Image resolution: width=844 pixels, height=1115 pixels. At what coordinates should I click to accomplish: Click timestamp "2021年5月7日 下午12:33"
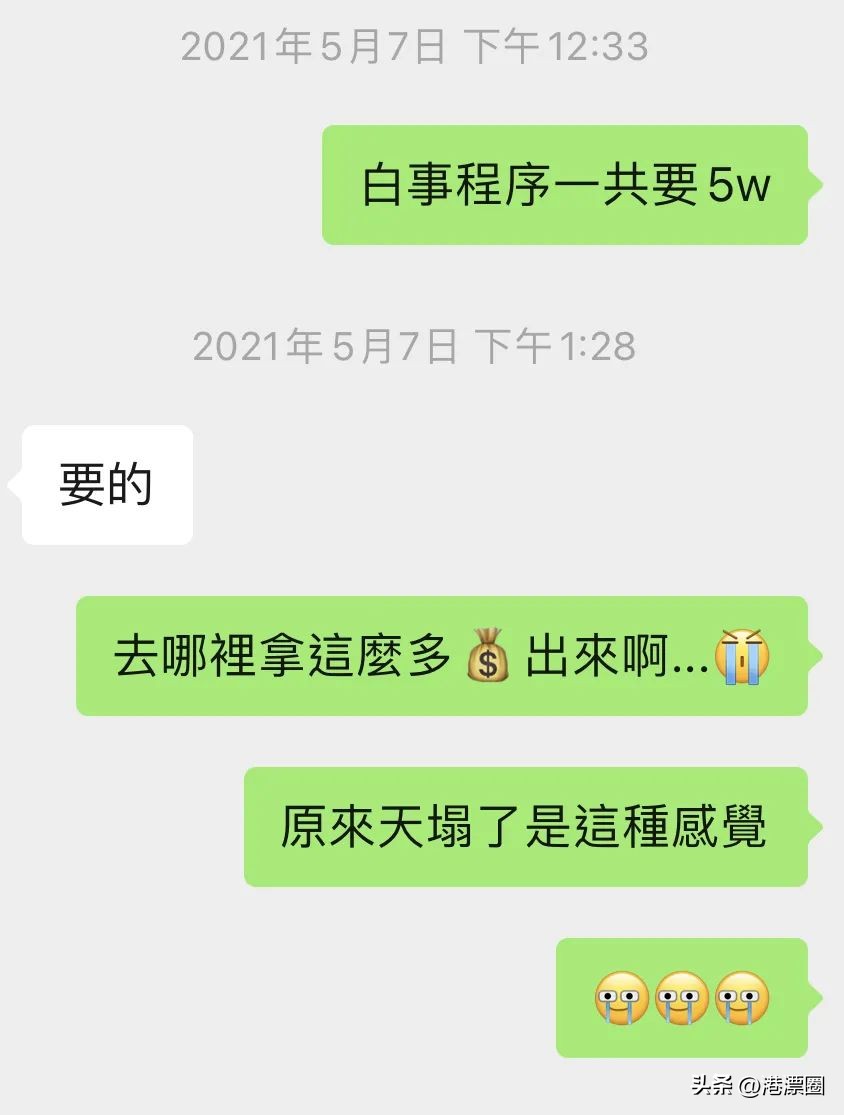point(417,44)
